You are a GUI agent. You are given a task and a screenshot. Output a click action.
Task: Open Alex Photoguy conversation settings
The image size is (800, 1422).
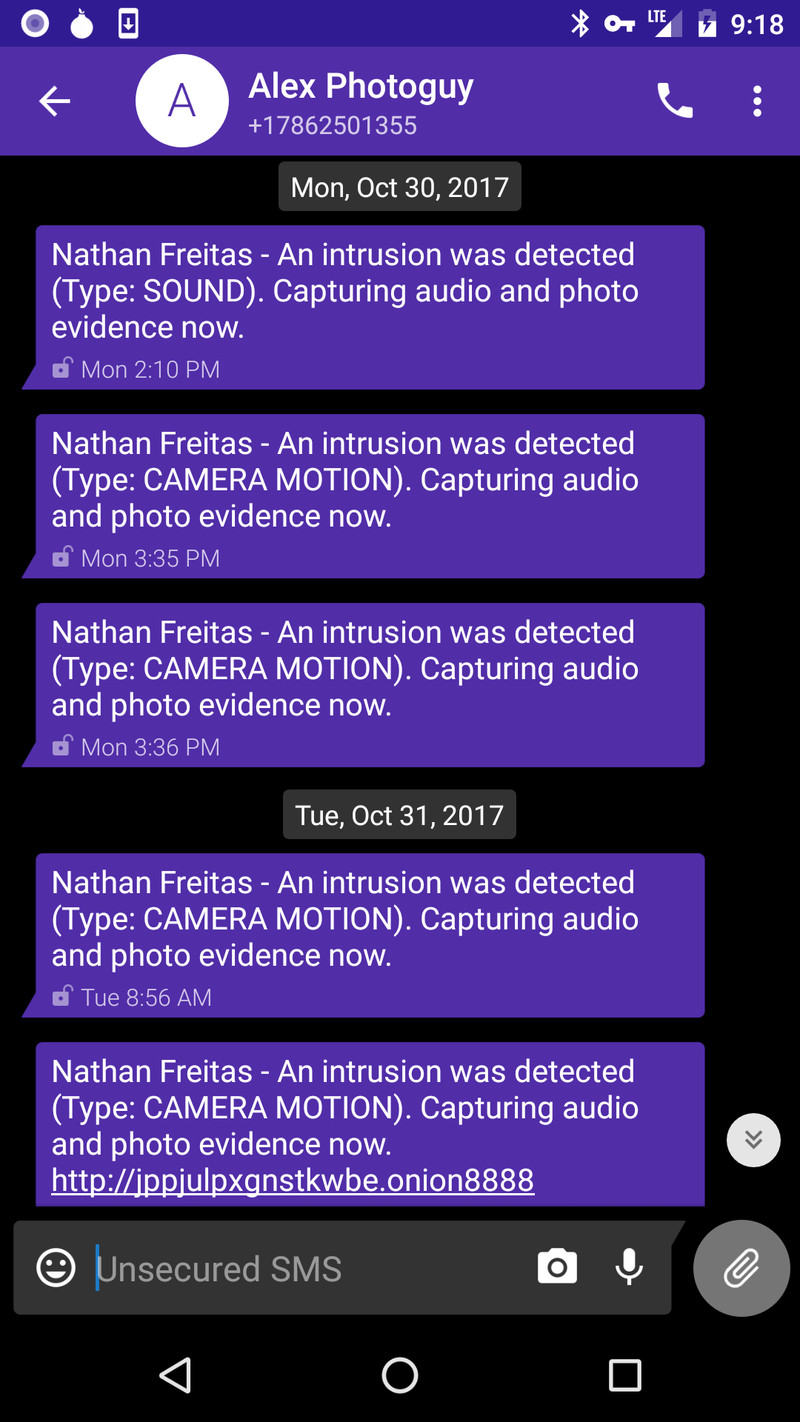(x=360, y=101)
